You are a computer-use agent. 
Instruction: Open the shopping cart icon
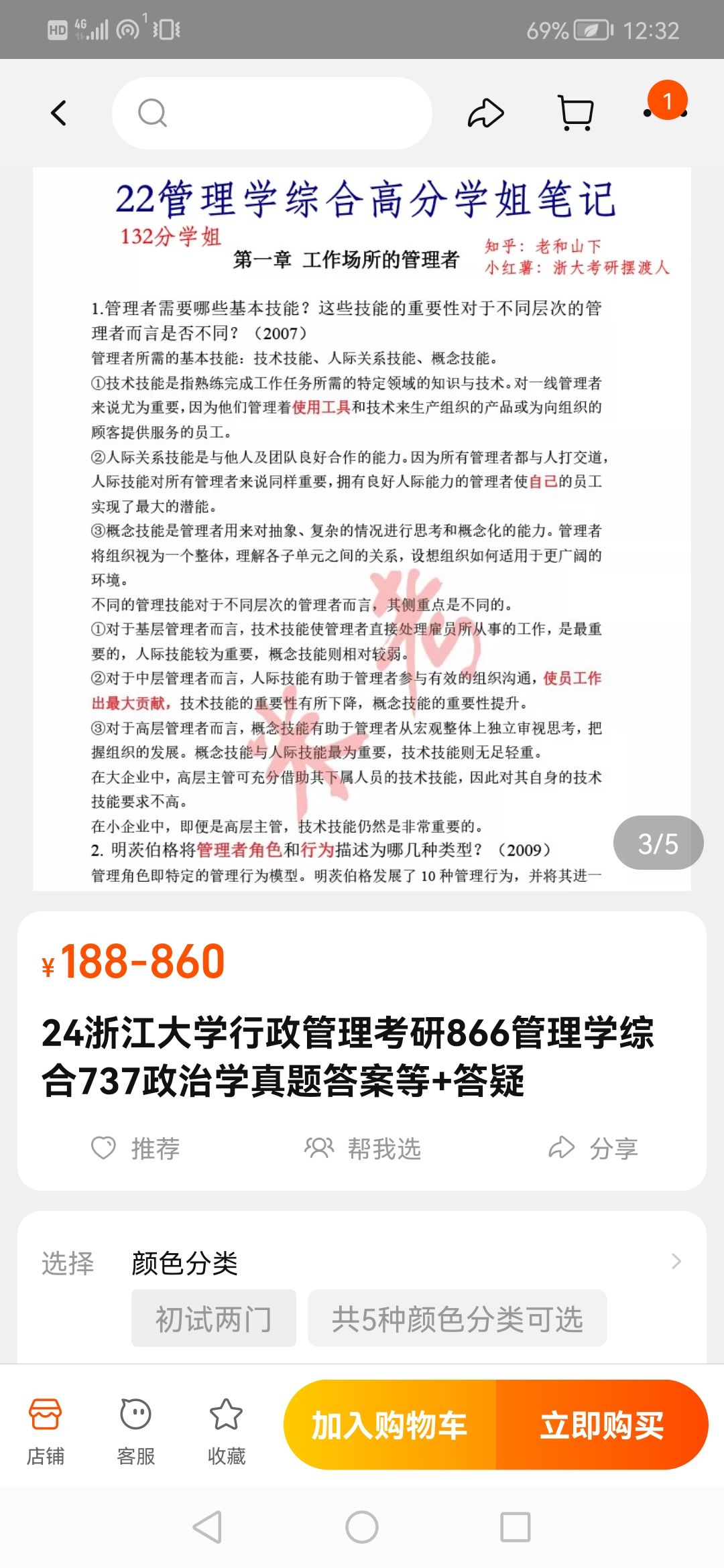pos(576,113)
